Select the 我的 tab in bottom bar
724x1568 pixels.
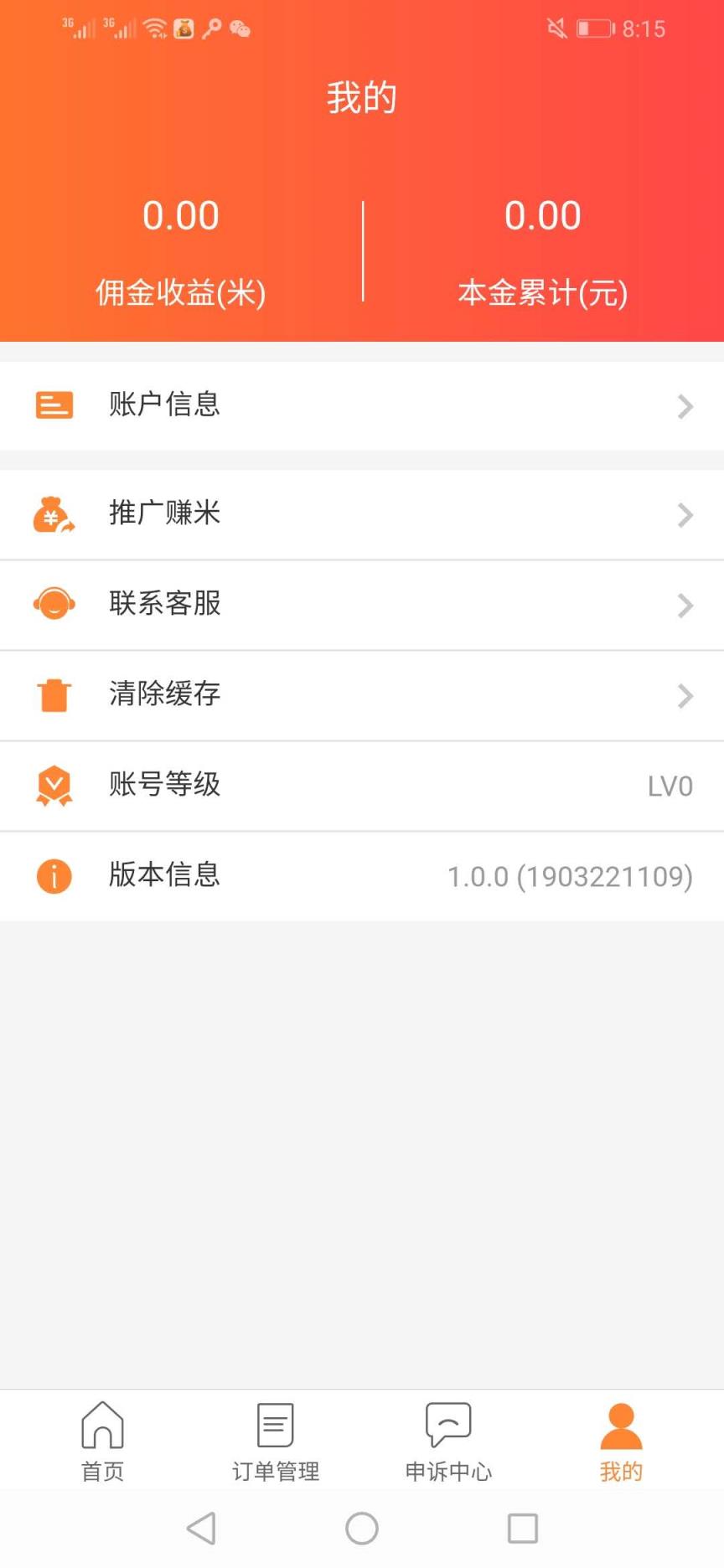click(x=621, y=1440)
